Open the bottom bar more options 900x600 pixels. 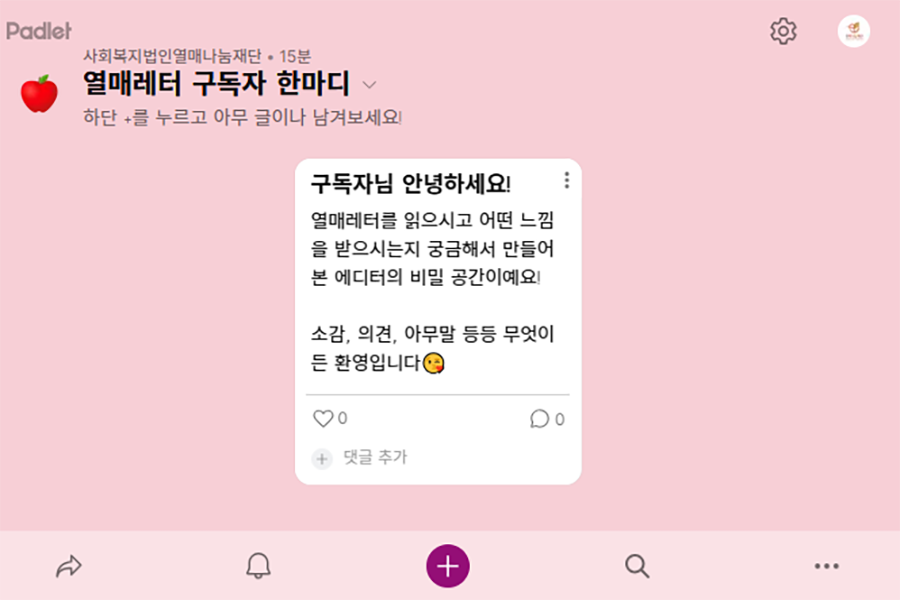pos(826,566)
